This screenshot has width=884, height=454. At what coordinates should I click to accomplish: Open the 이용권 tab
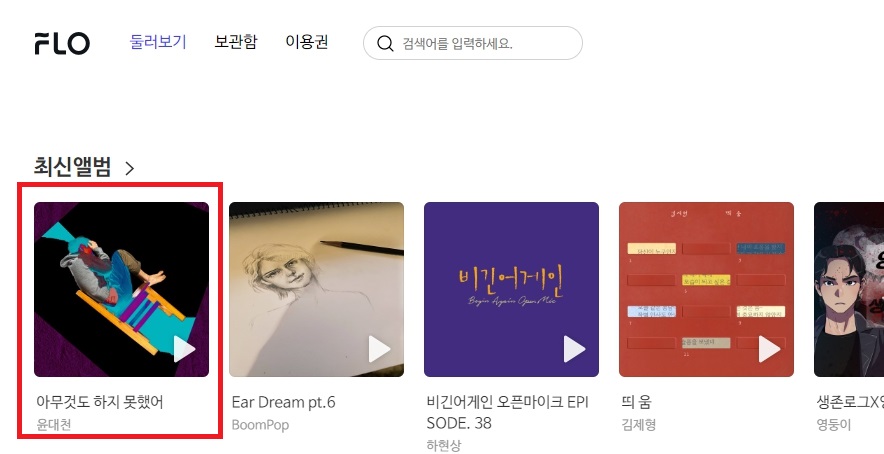pos(306,42)
